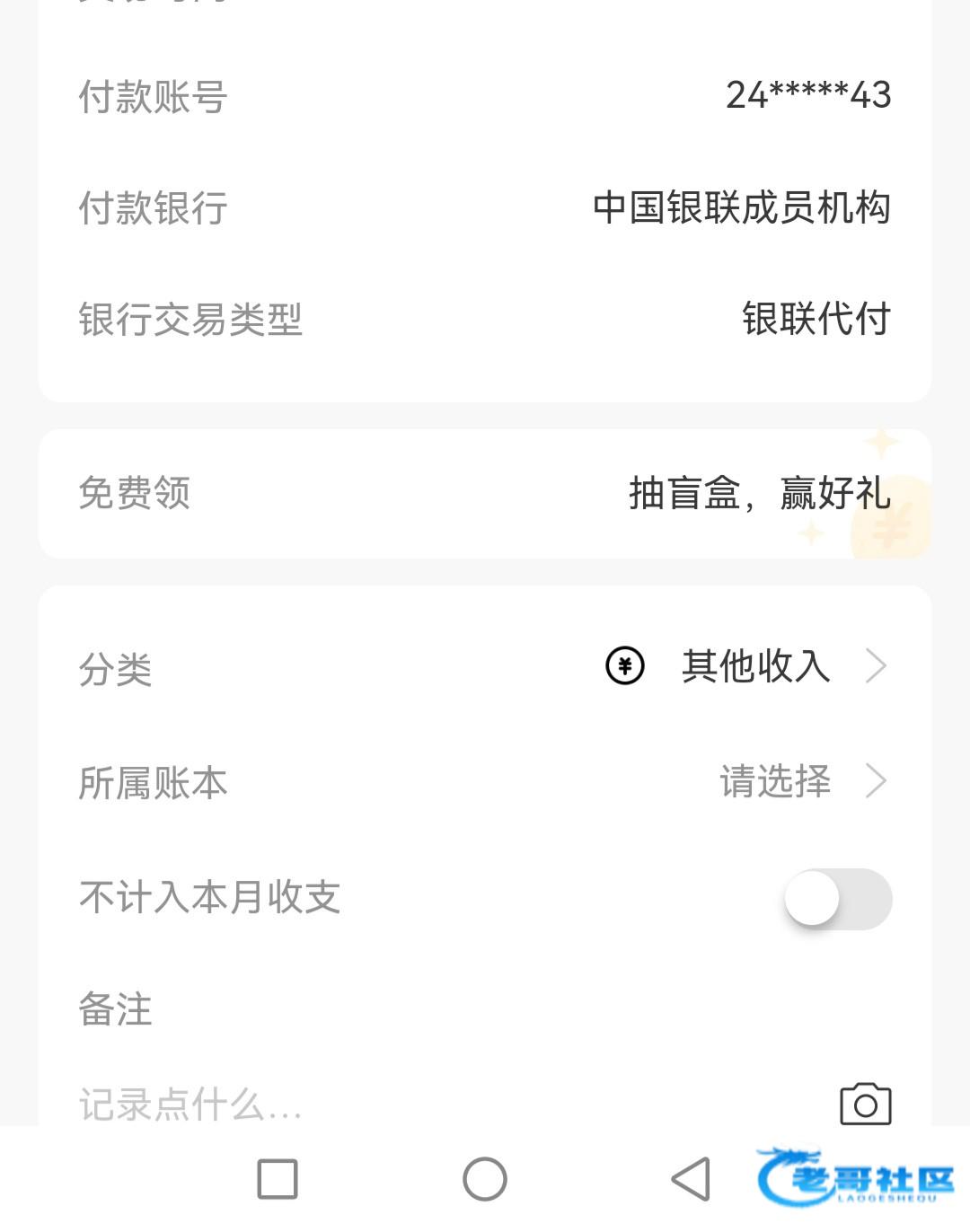Change the 分类 category from 其他收入
The height and width of the screenshot is (1232, 970).
point(753,666)
